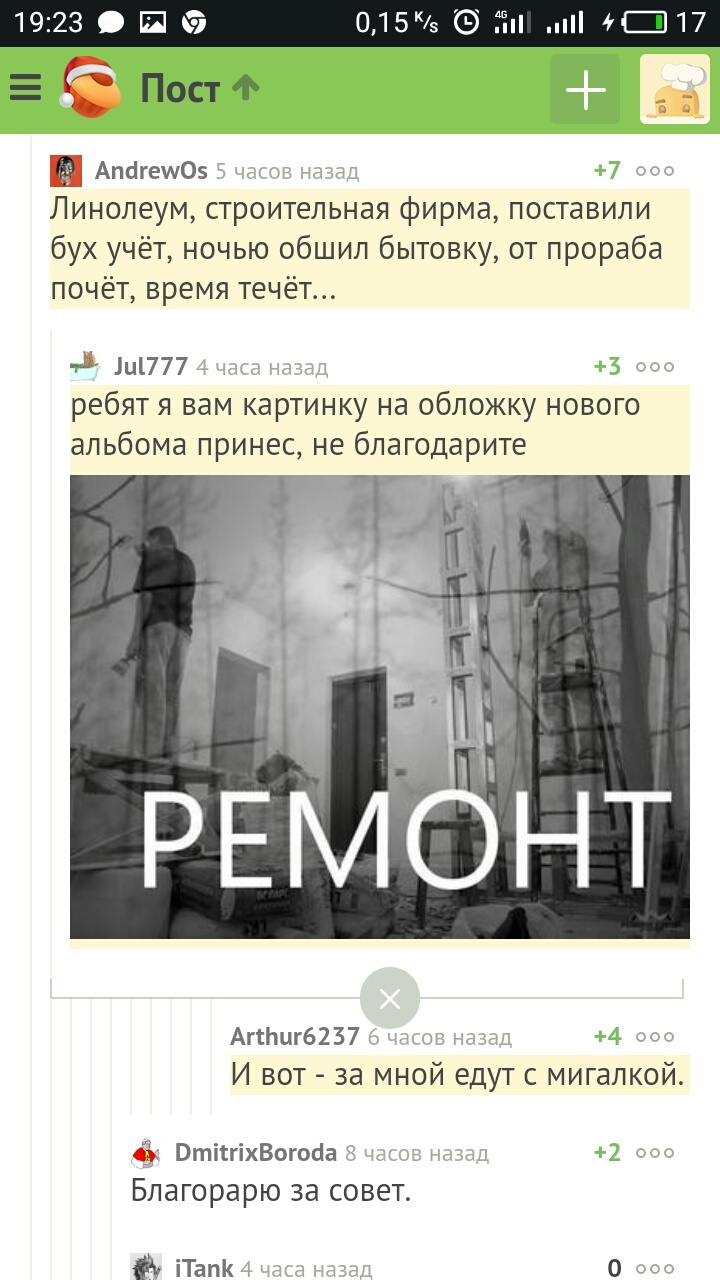Tap the up arrow next to Пост
This screenshot has width=720, height=1280.
(246, 88)
